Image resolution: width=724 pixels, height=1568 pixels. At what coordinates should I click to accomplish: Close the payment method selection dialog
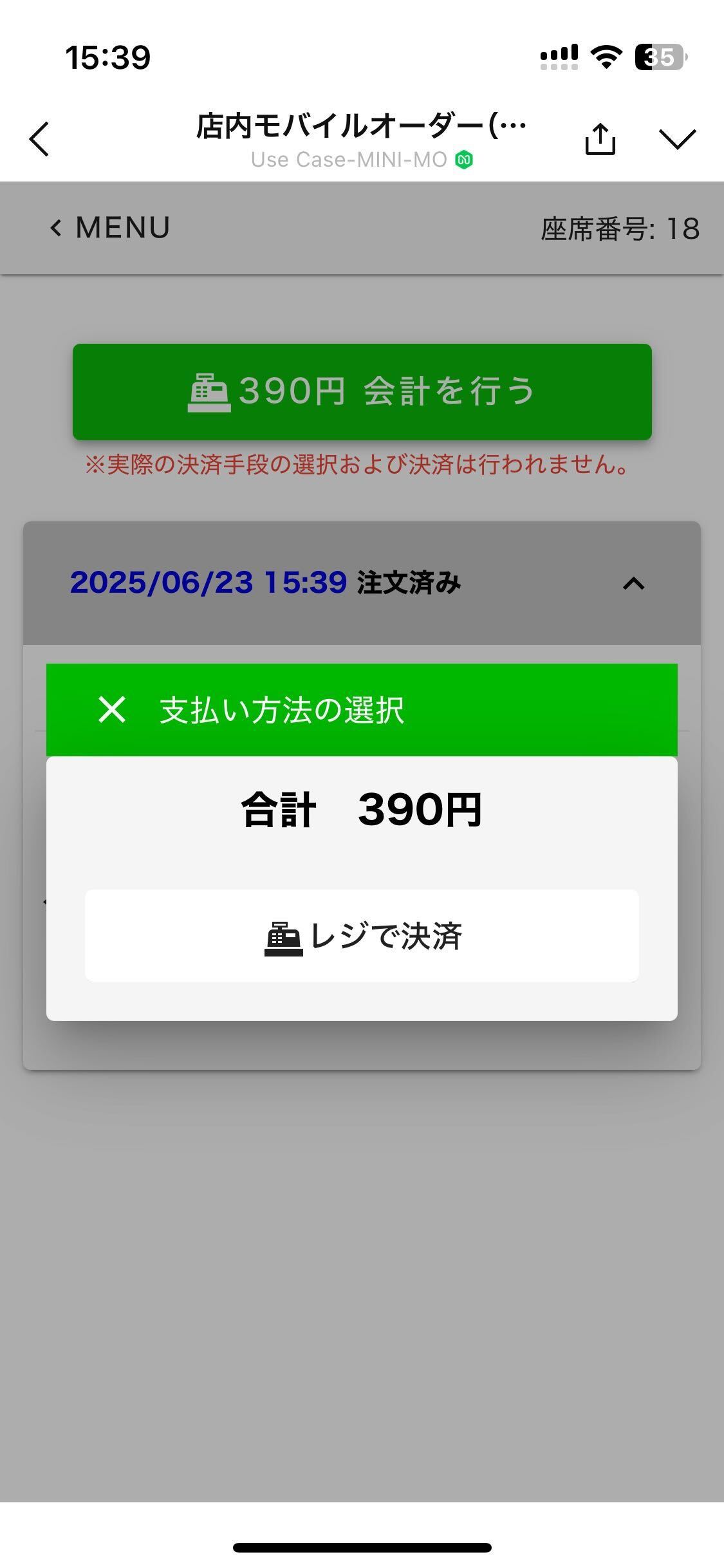pyautogui.click(x=112, y=710)
